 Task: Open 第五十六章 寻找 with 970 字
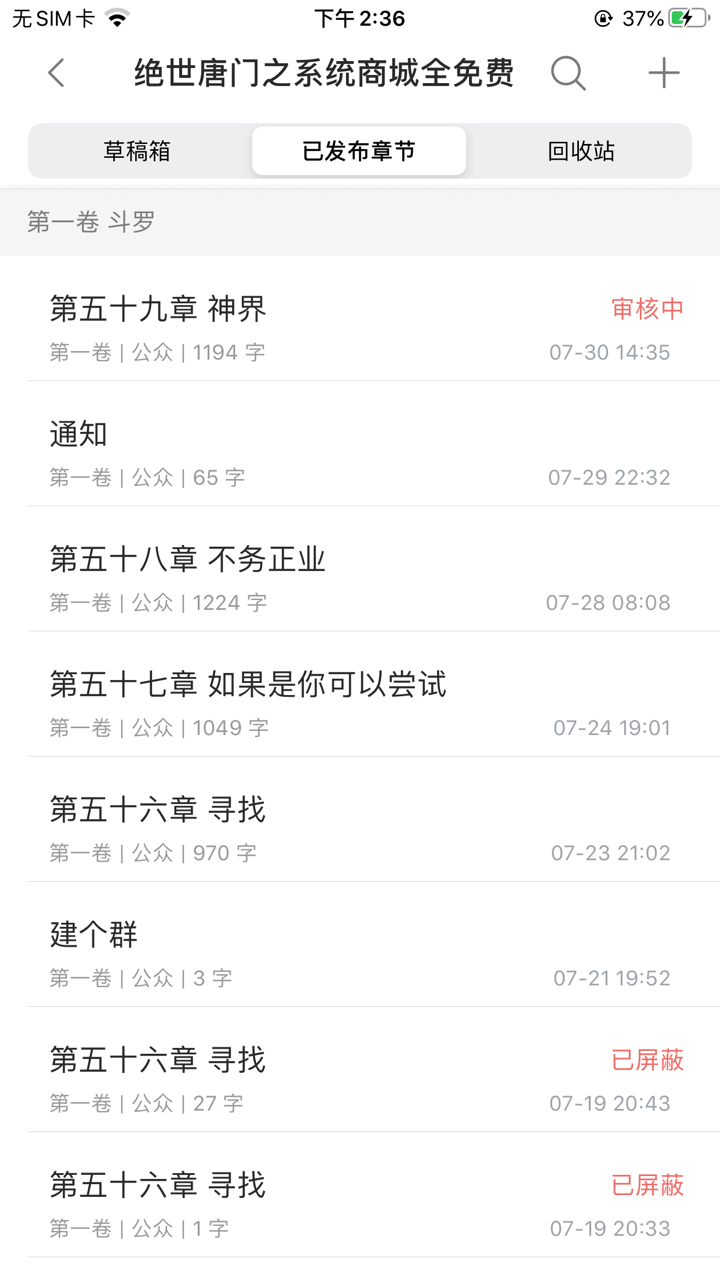click(x=360, y=819)
